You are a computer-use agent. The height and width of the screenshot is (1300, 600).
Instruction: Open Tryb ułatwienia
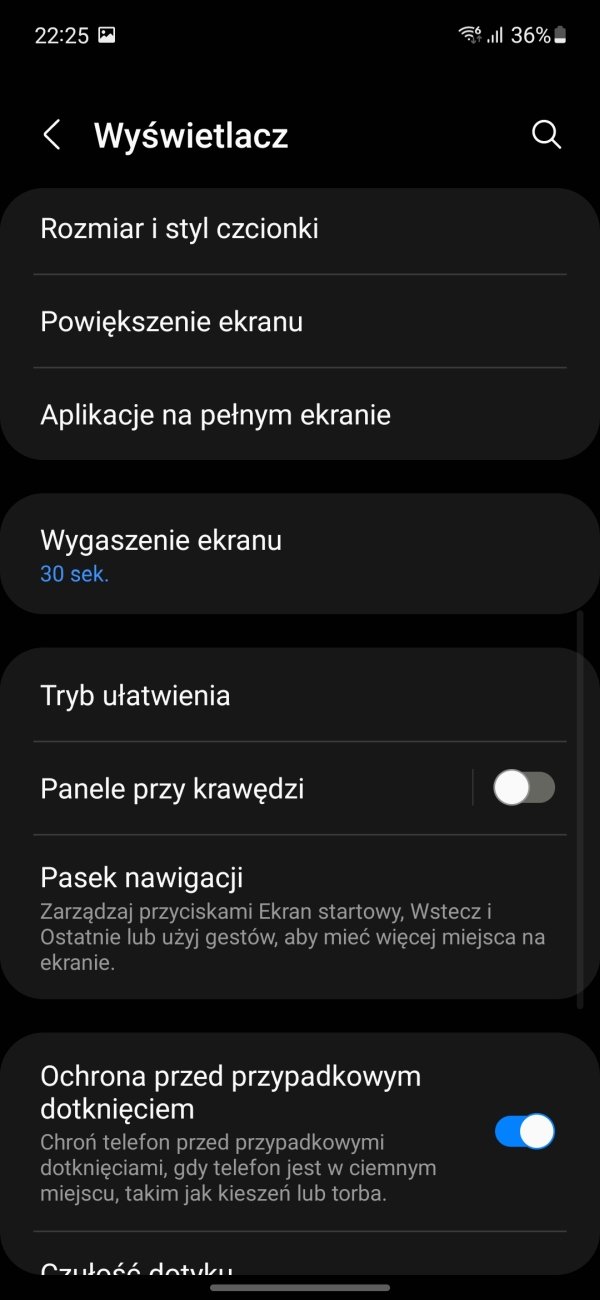point(300,695)
